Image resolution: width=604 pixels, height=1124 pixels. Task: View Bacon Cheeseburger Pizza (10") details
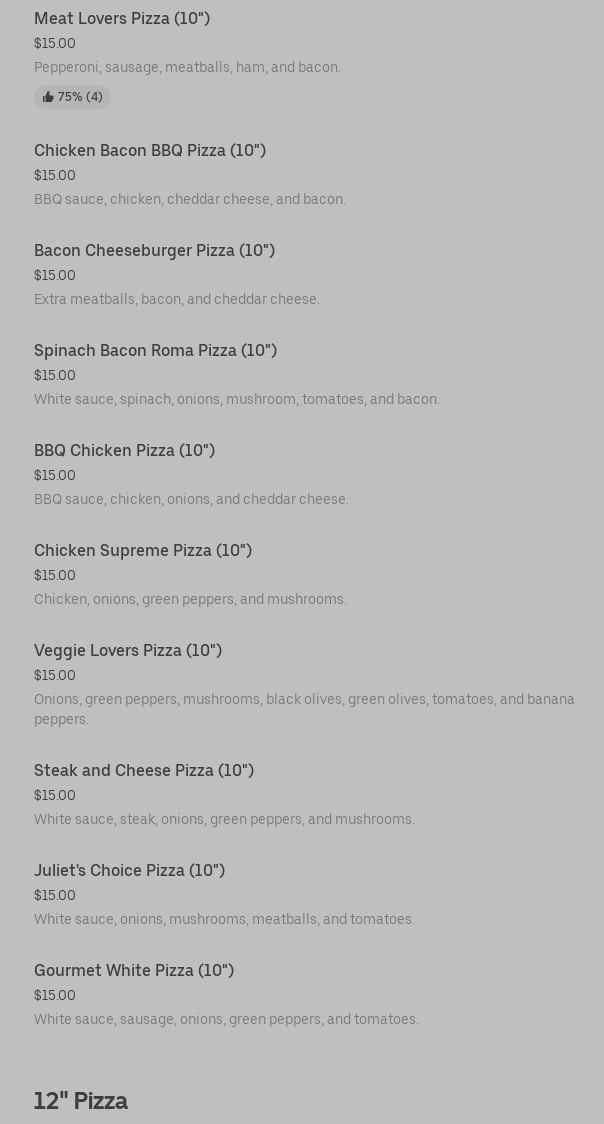click(154, 251)
